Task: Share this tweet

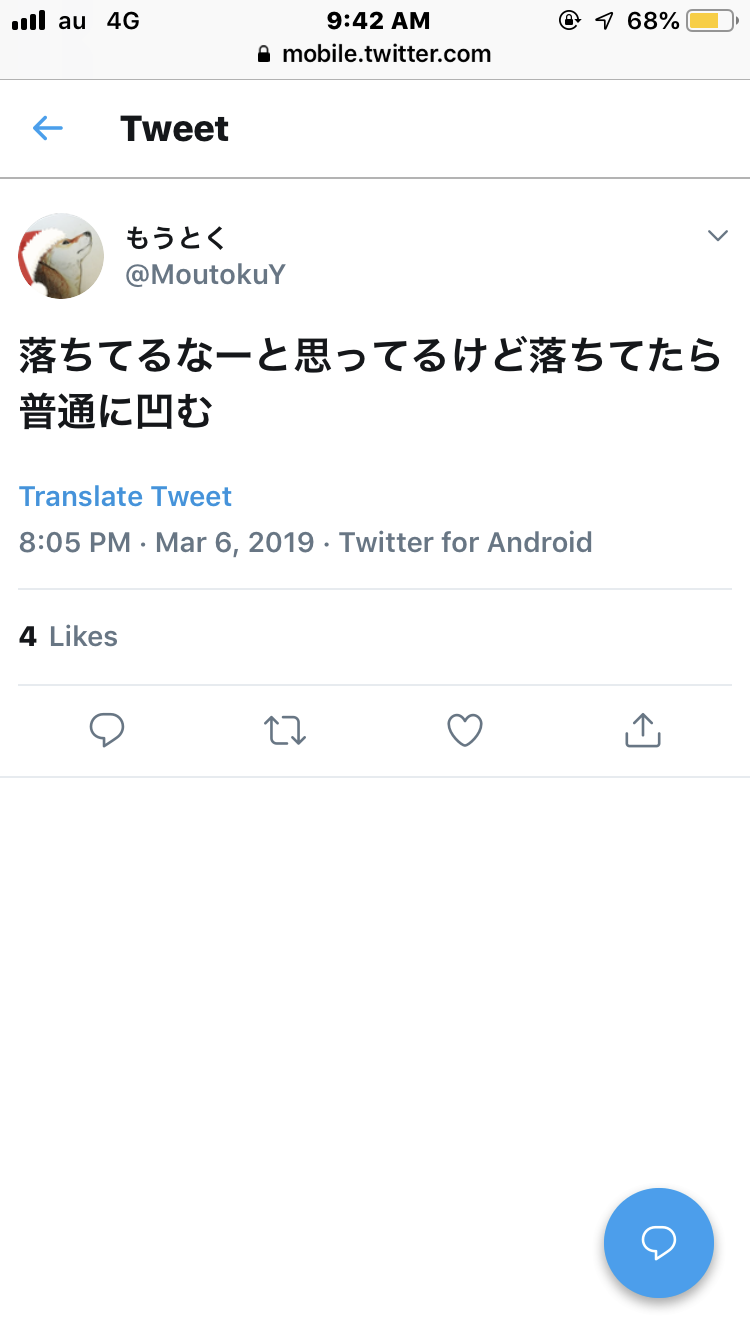Action: [x=643, y=731]
